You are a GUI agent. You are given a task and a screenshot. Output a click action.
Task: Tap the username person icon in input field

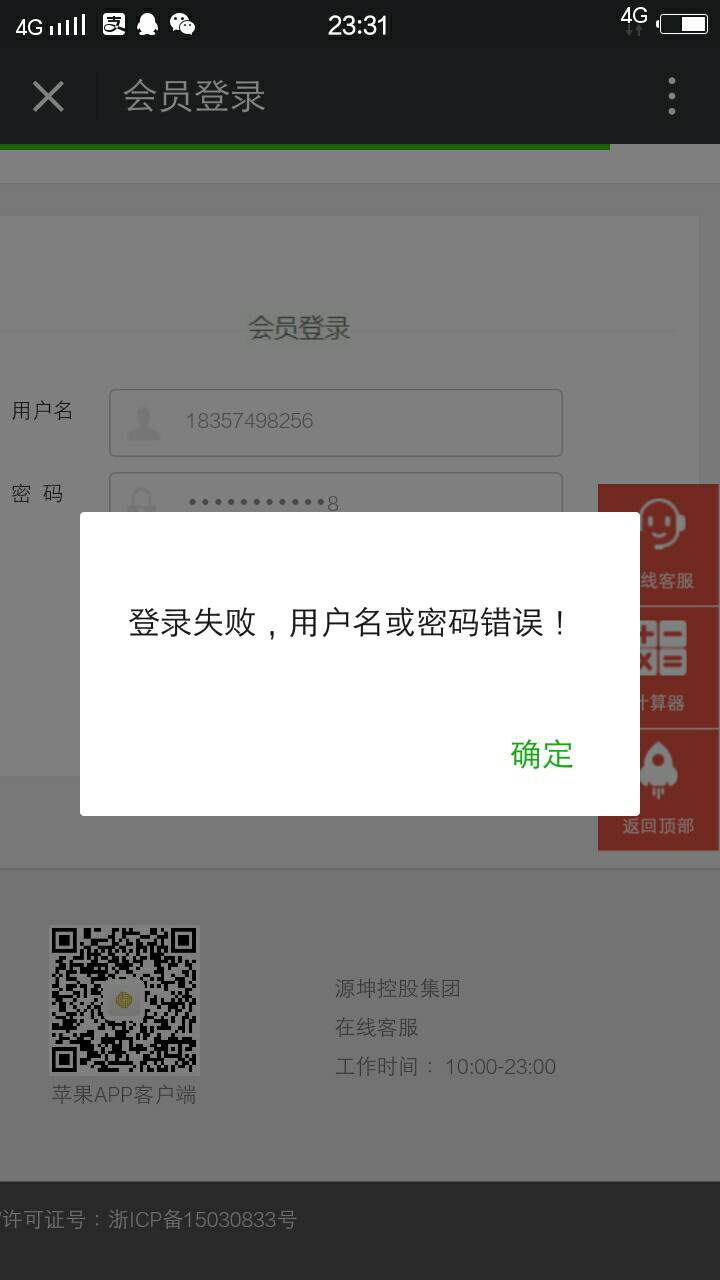[143, 422]
